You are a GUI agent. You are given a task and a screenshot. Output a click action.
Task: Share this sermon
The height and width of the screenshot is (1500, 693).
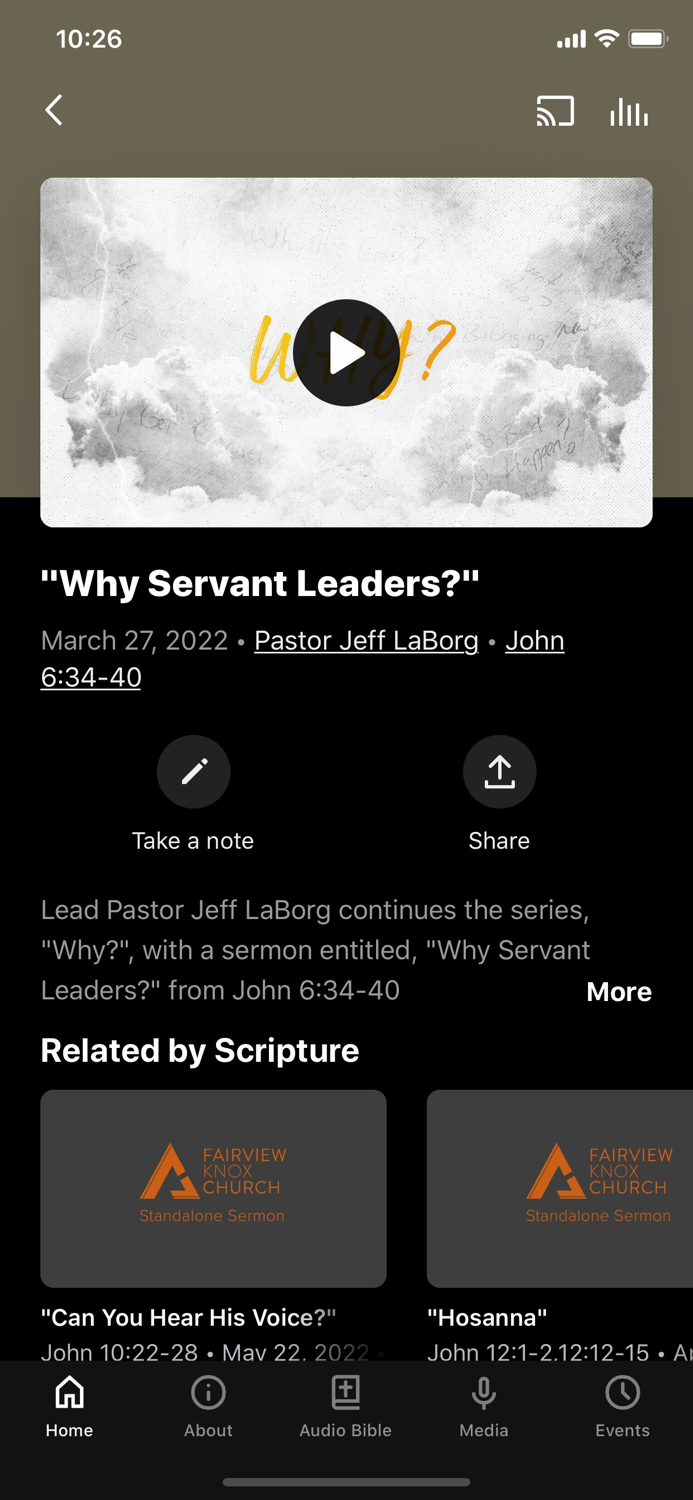click(499, 772)
